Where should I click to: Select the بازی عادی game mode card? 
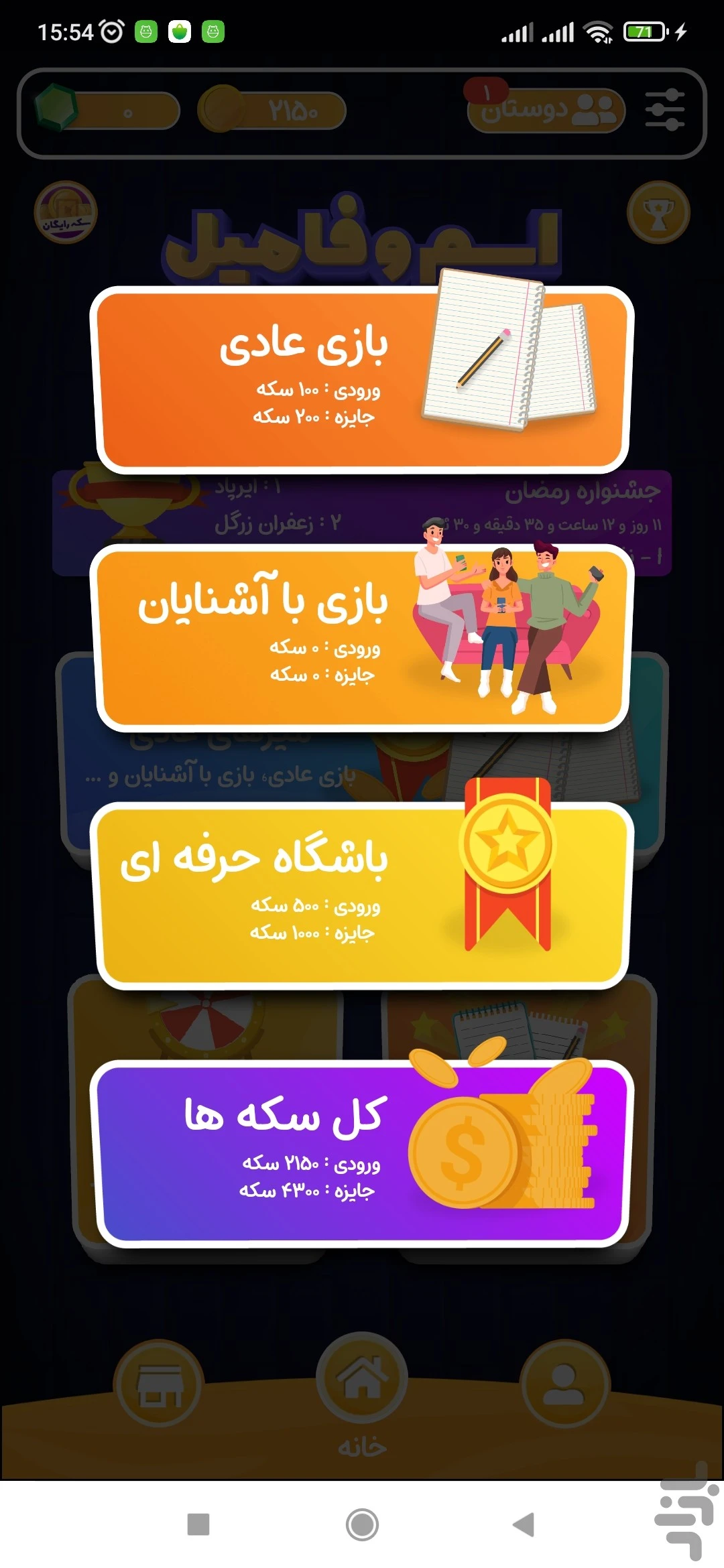point(362,379)
